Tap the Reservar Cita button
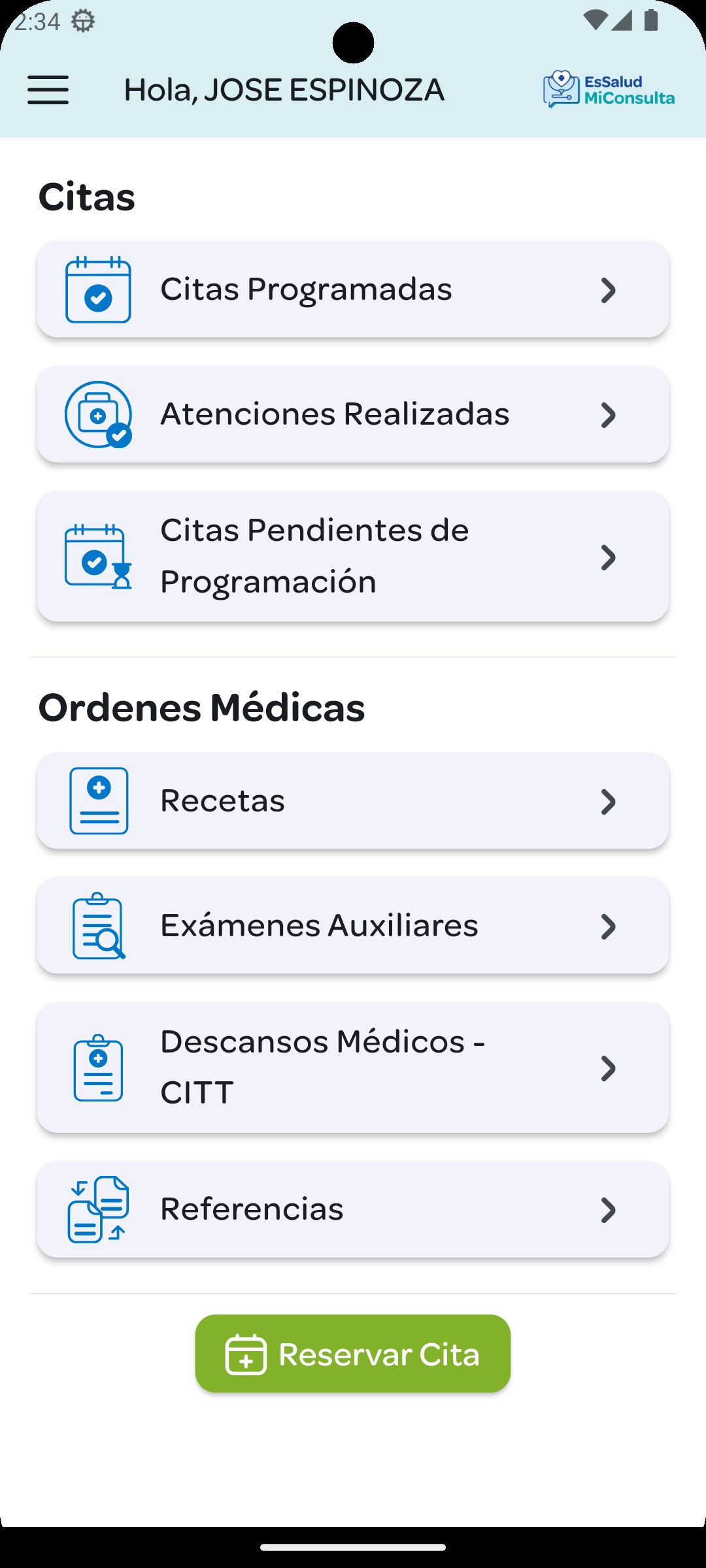This screenshot has width=706, height=1568. point(353,1354)
